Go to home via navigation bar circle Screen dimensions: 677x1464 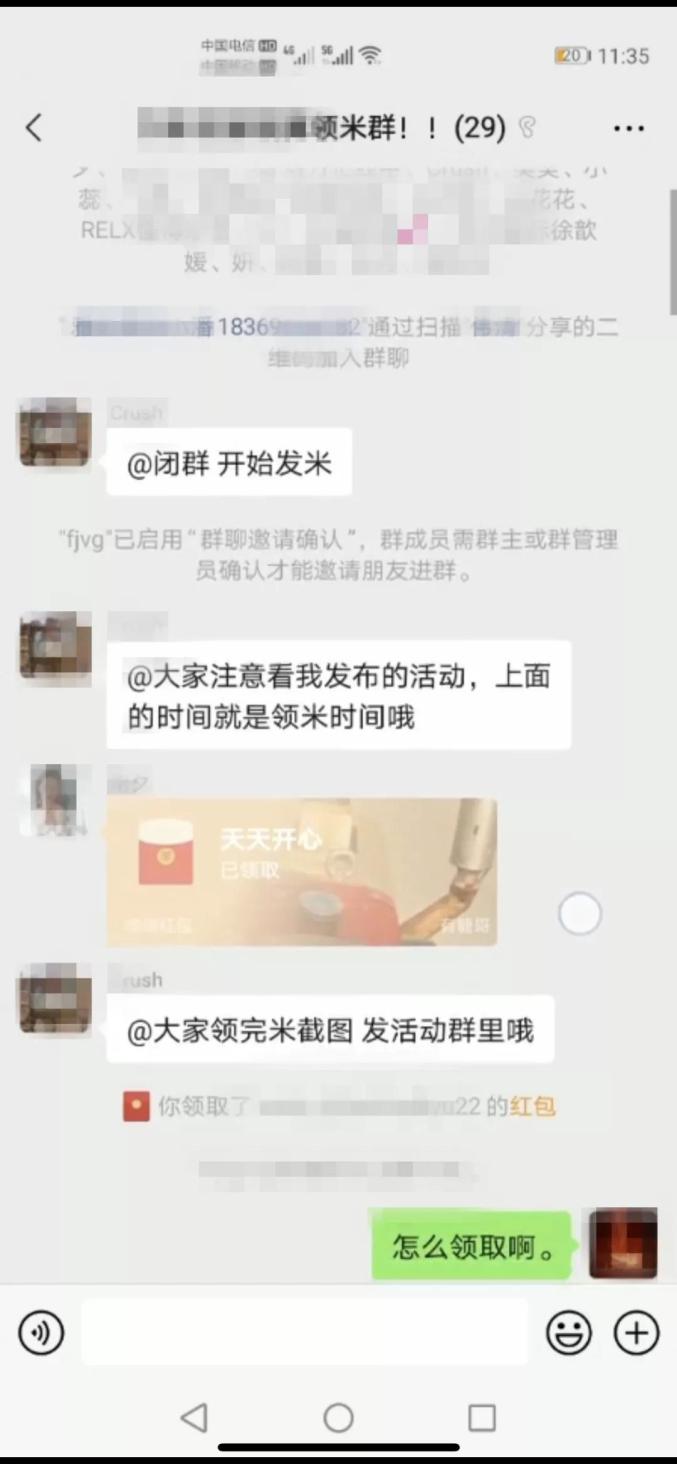[338, 1417]
